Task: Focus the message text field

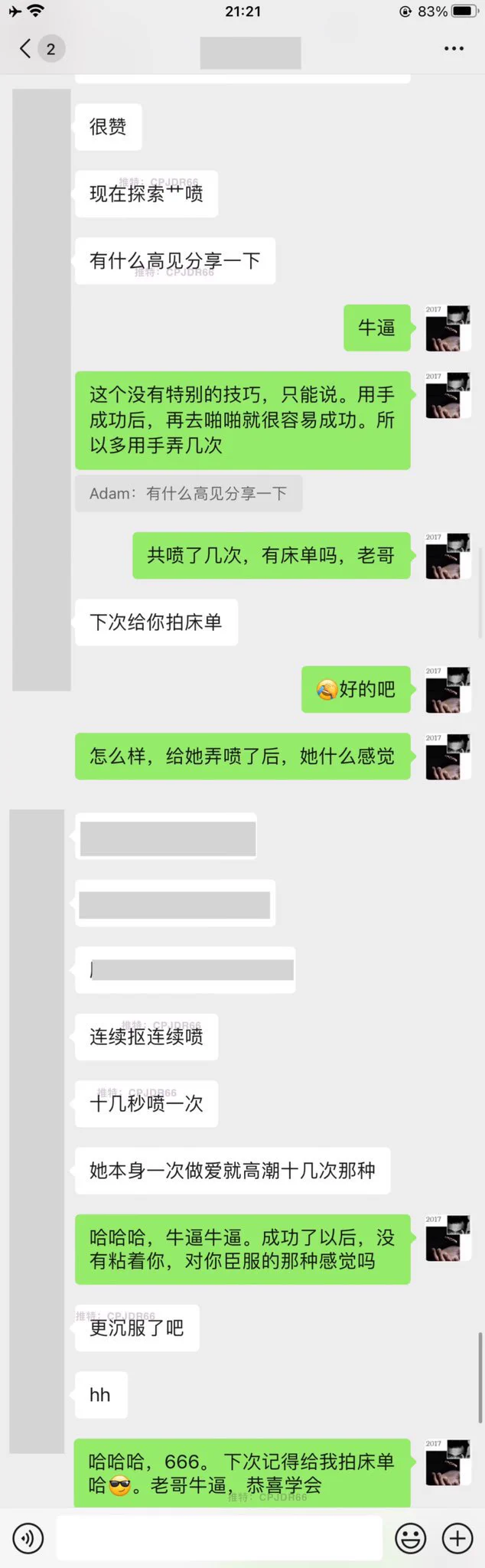Action: 220,1537
